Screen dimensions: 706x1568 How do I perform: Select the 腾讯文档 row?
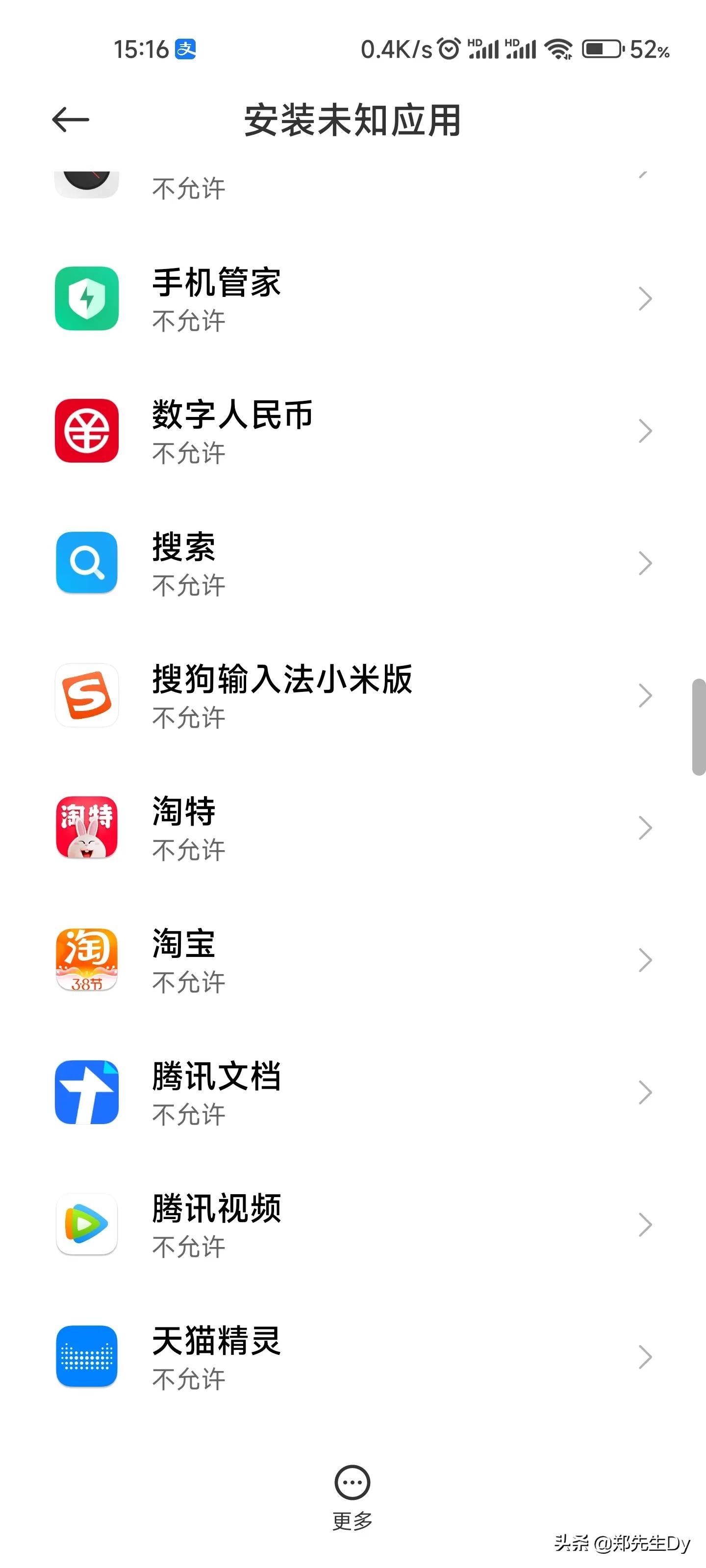tap(353, 1092)
